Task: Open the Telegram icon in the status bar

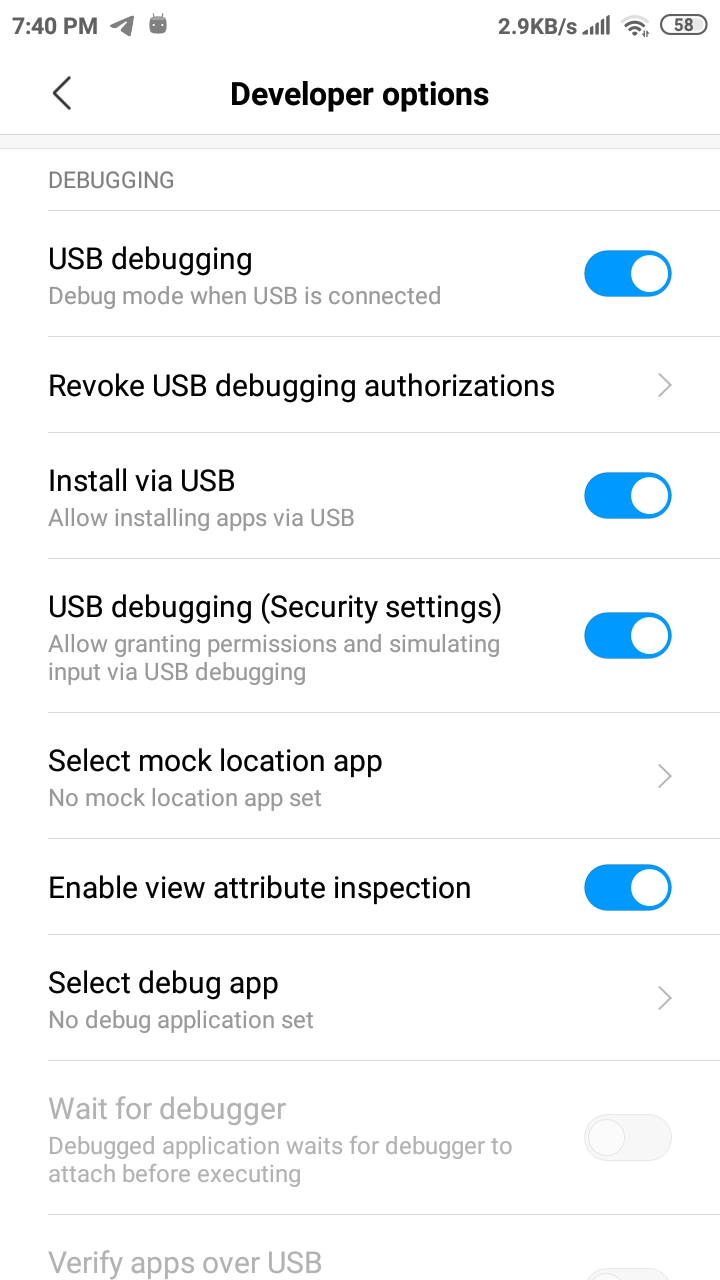Action: coord(119,27)
